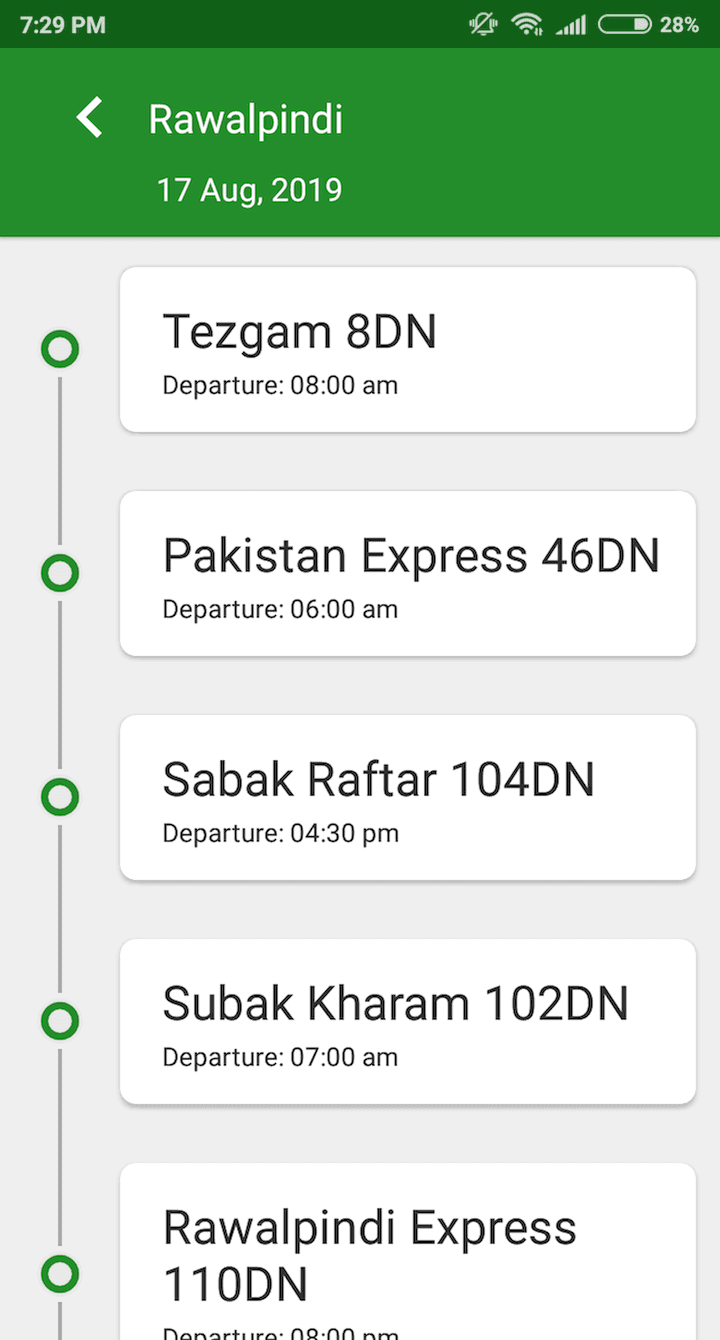
Task: Click the back arrow icon
Action: tap(88, 117)
